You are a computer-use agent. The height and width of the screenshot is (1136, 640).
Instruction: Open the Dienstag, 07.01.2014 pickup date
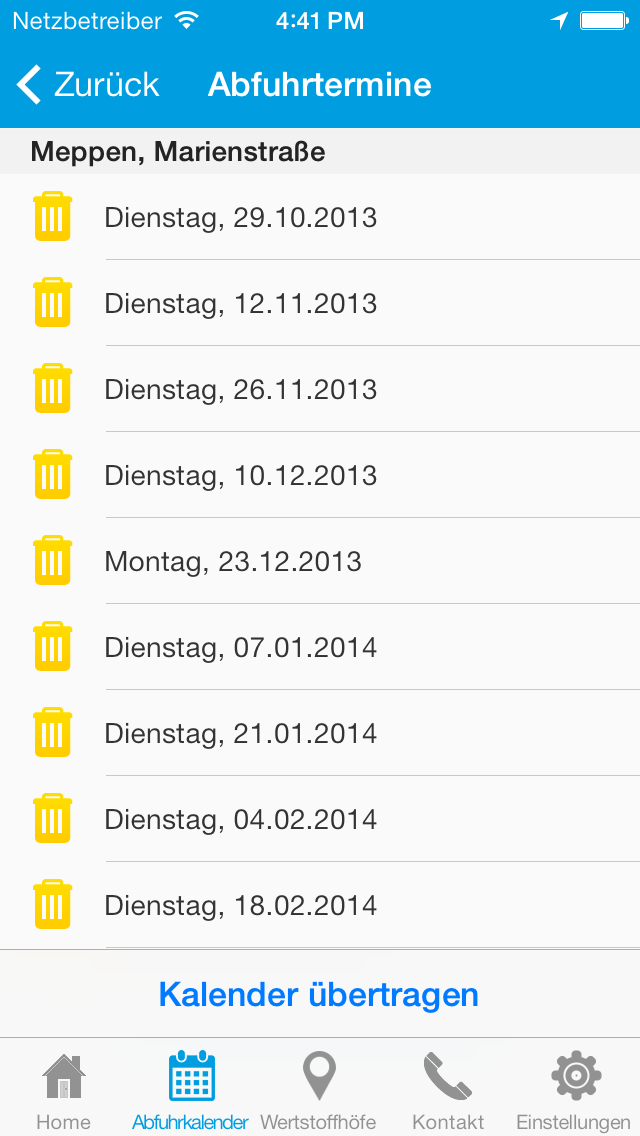pyautogui.click(x=320, y=647)
